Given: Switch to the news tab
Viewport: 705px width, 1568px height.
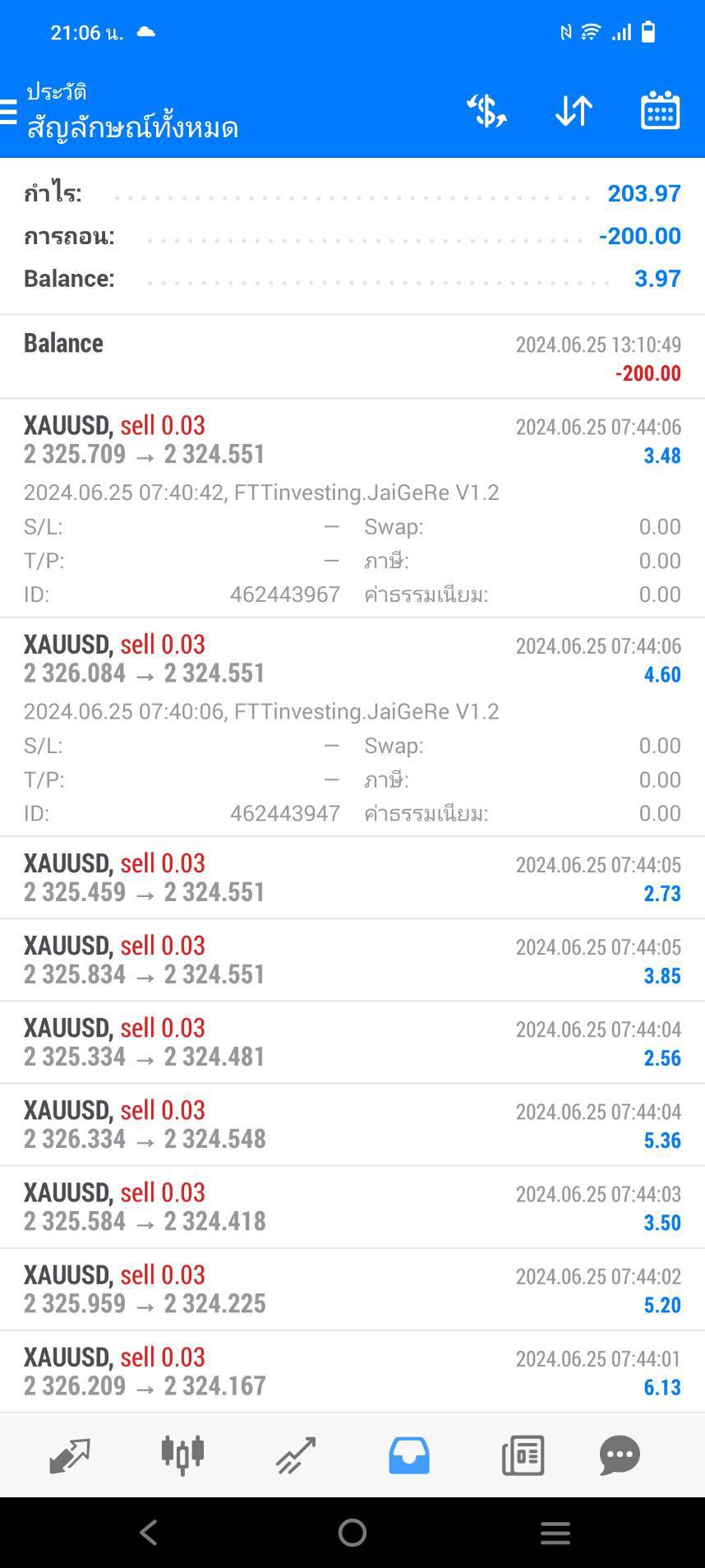Looking at the screenshot, I should (523, 1455).
